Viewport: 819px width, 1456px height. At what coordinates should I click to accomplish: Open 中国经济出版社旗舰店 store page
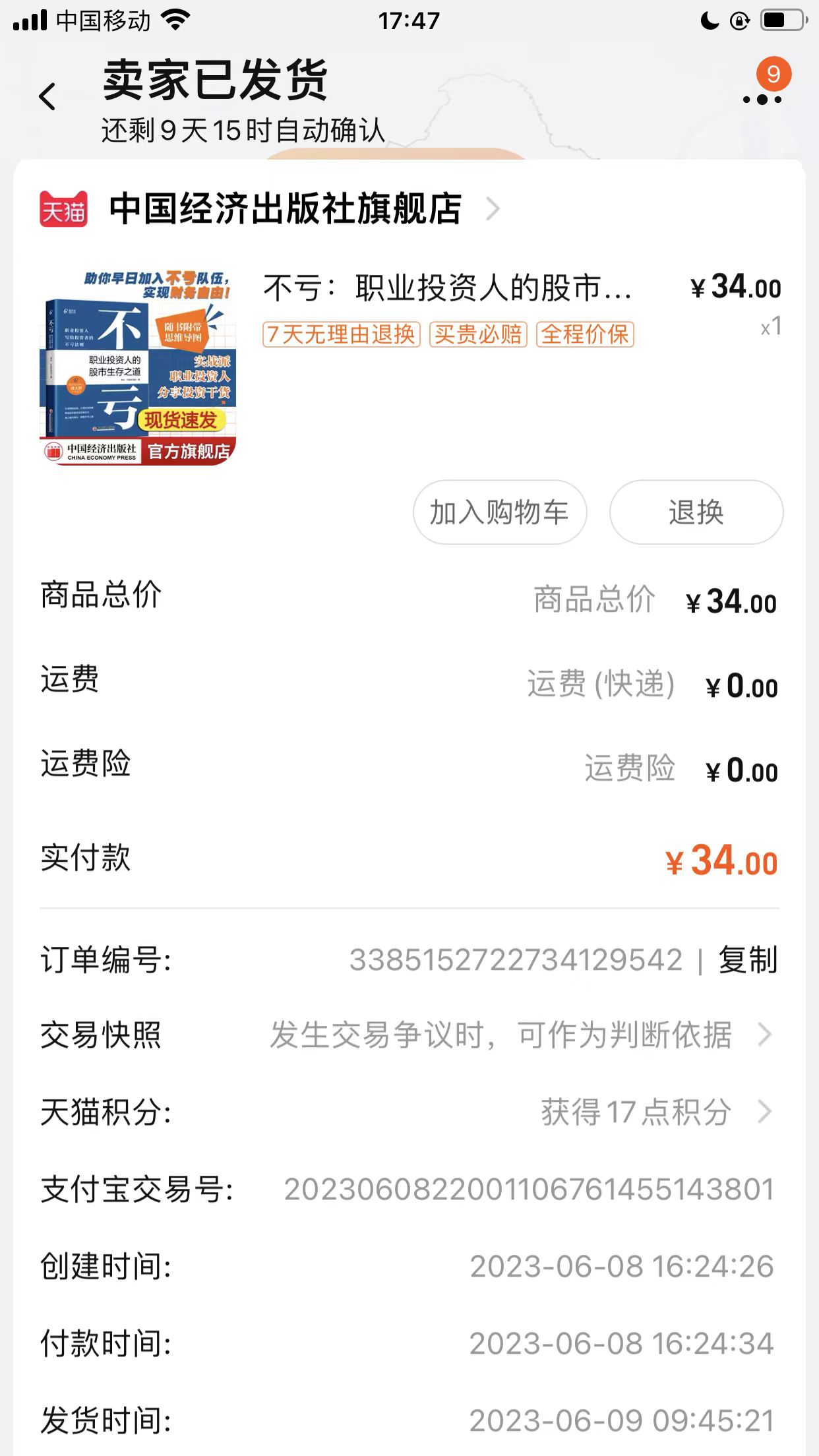tap(285, 209)
